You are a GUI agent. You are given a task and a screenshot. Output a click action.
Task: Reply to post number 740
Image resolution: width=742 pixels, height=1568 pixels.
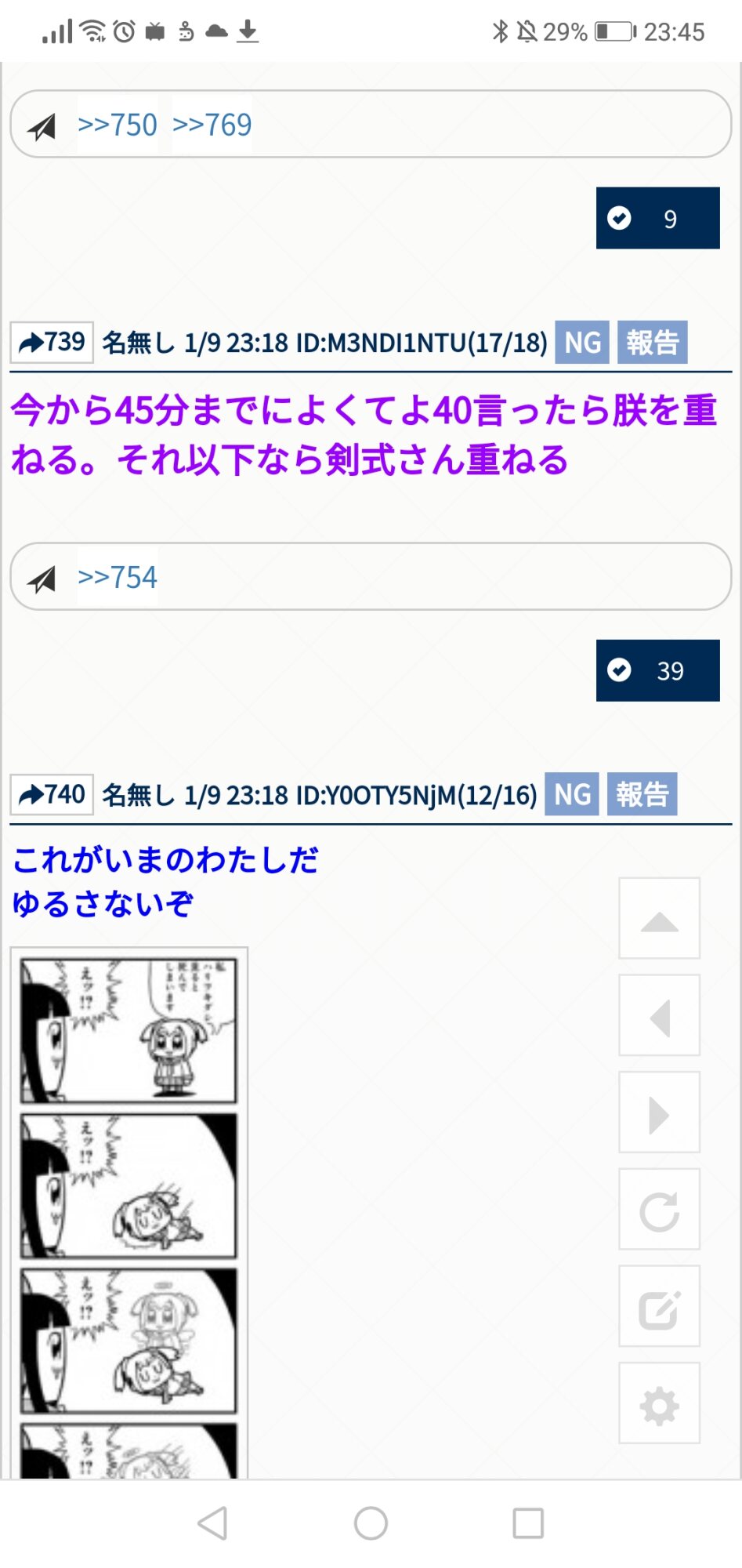[x=52, y=795]
